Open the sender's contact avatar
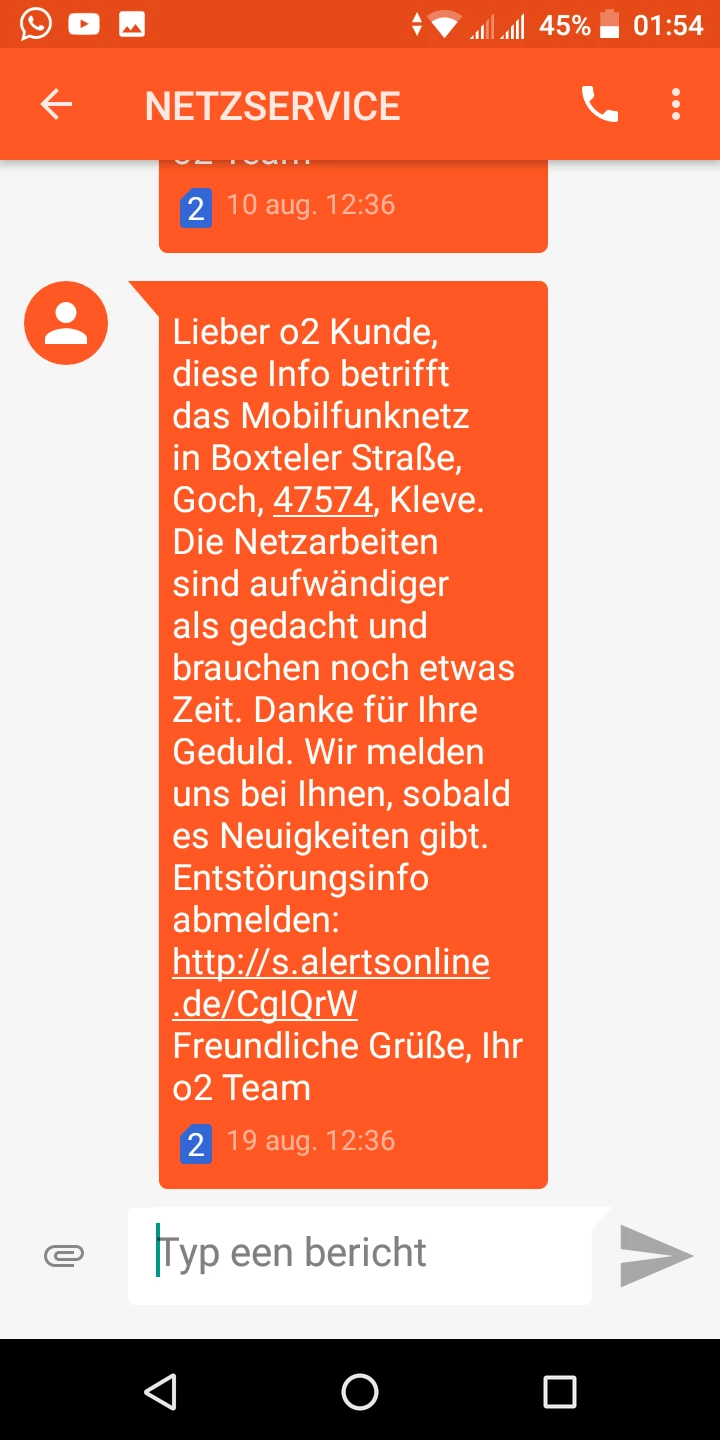Screen dimensions: 720x1440 pos(66,323)
